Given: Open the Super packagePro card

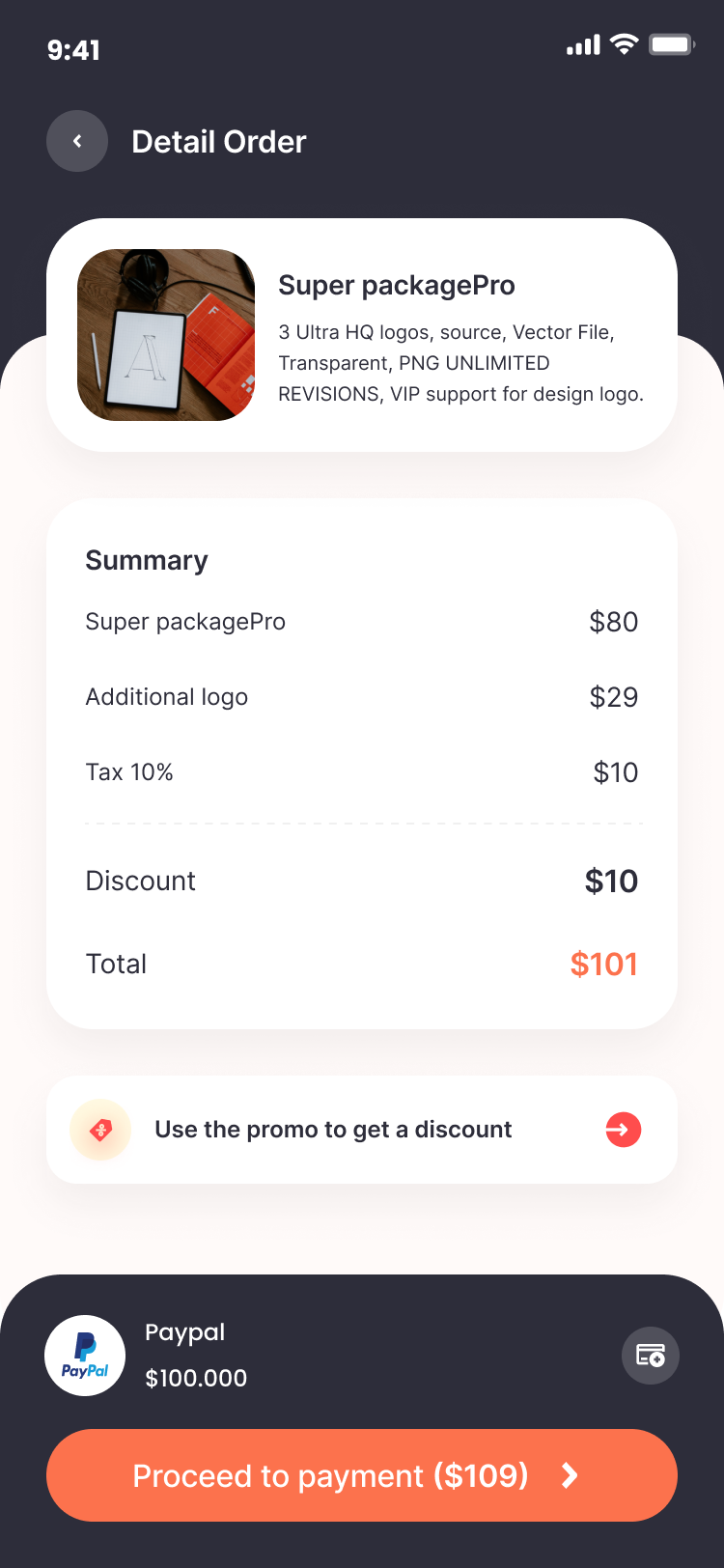Looking at the screenshot, I should coord(362,335).
